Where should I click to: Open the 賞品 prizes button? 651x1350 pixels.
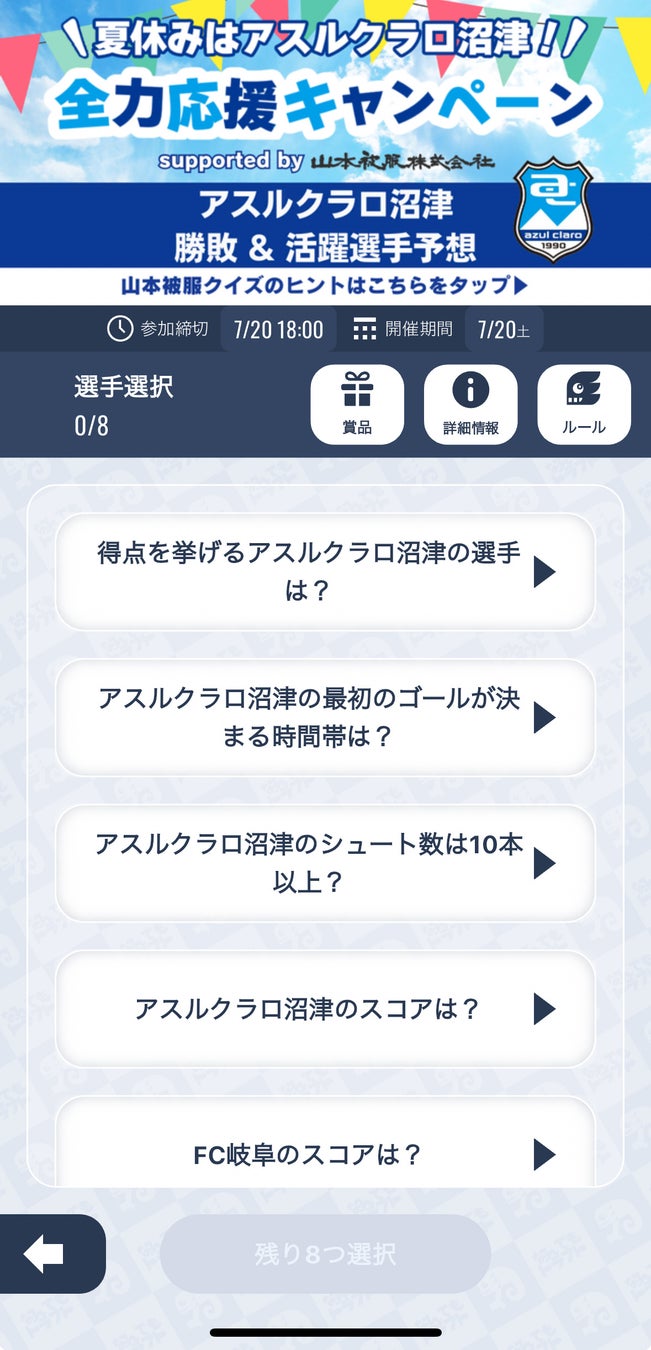(357, 404)
